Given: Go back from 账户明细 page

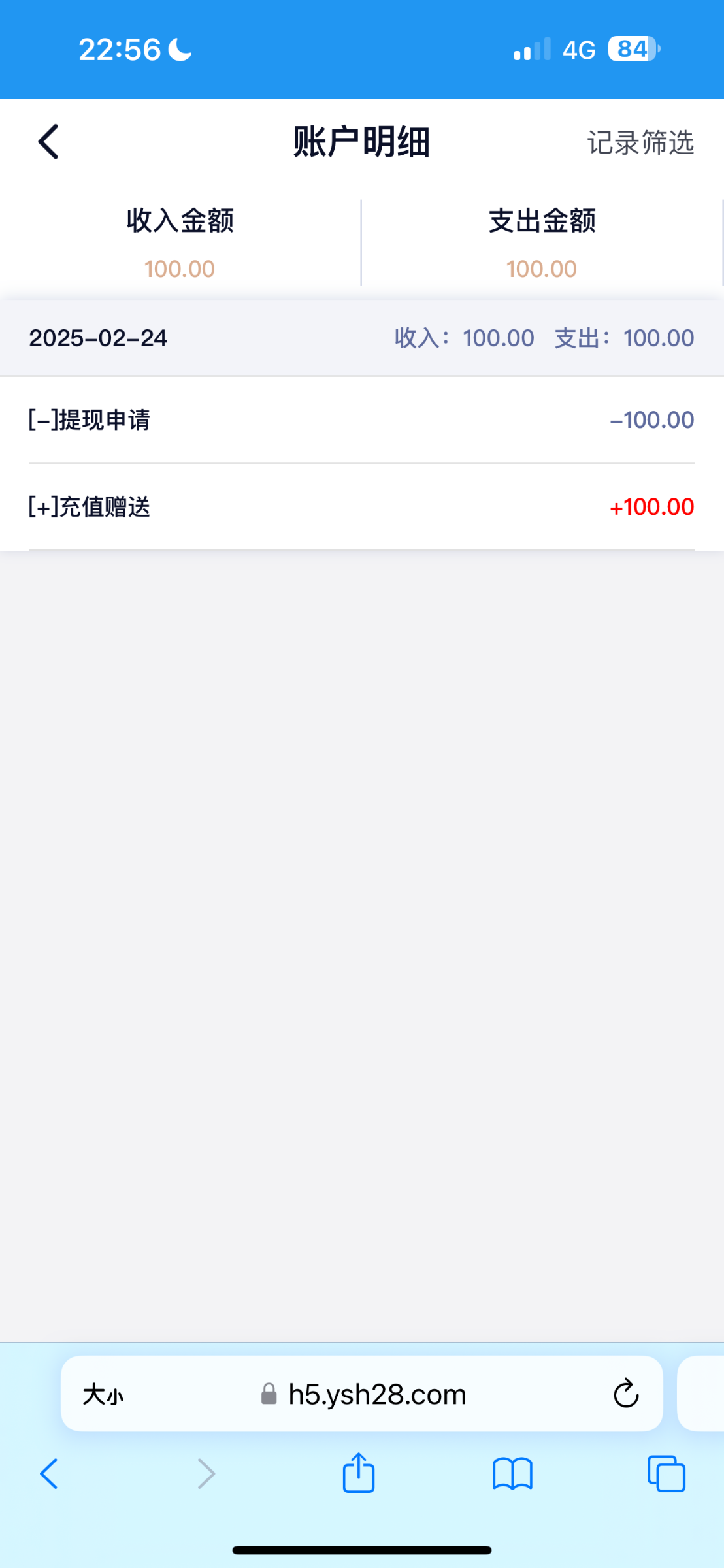Looking at the screenshot, I should click(49, 142).
